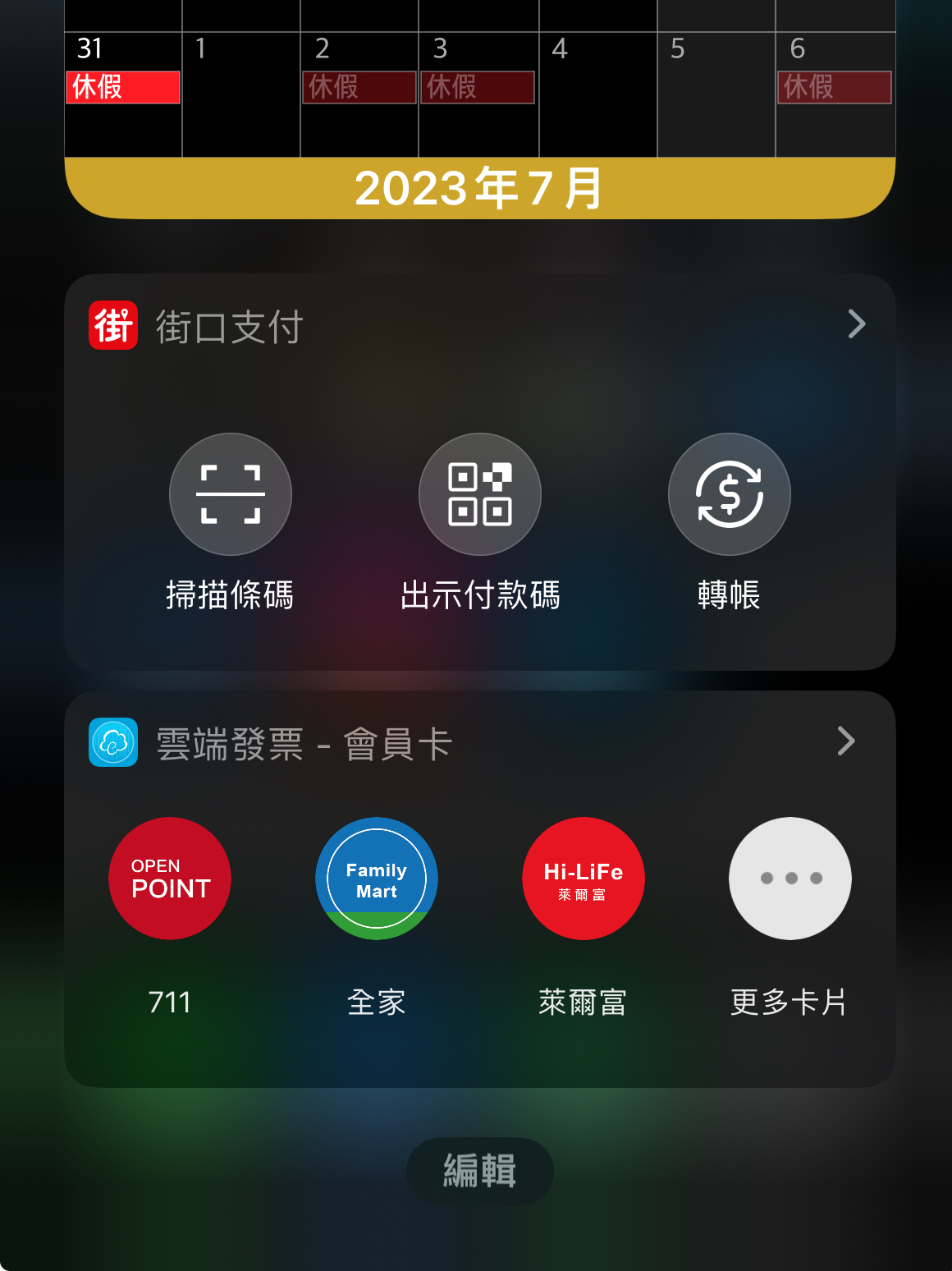Open 出示付款碼 payment code
Image resolution: width=952 pixels, height=1271 pixels.
(x=480, y=494)
